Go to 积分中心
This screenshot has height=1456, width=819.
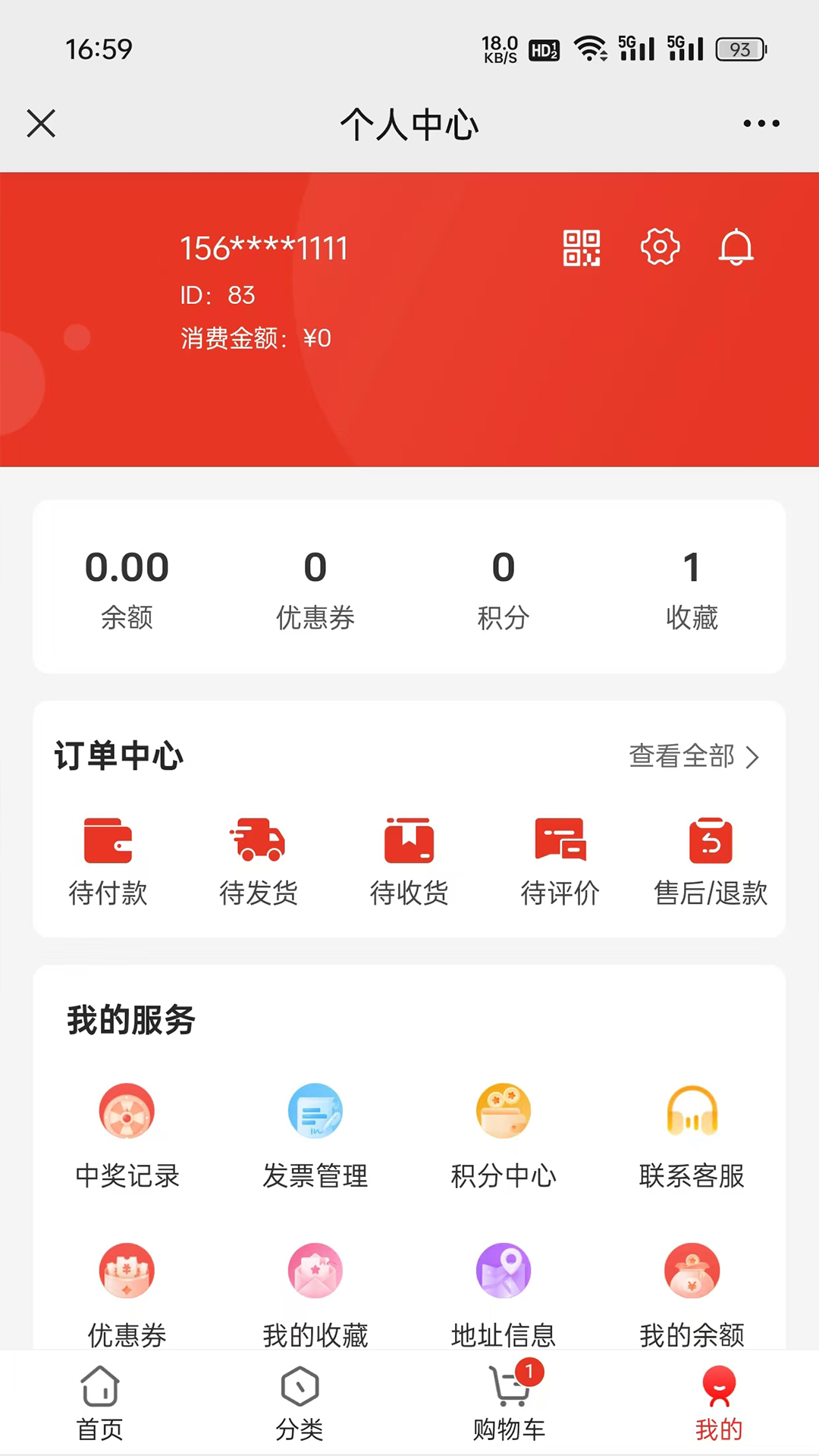pyautogui.click(x=504, y=1135)
